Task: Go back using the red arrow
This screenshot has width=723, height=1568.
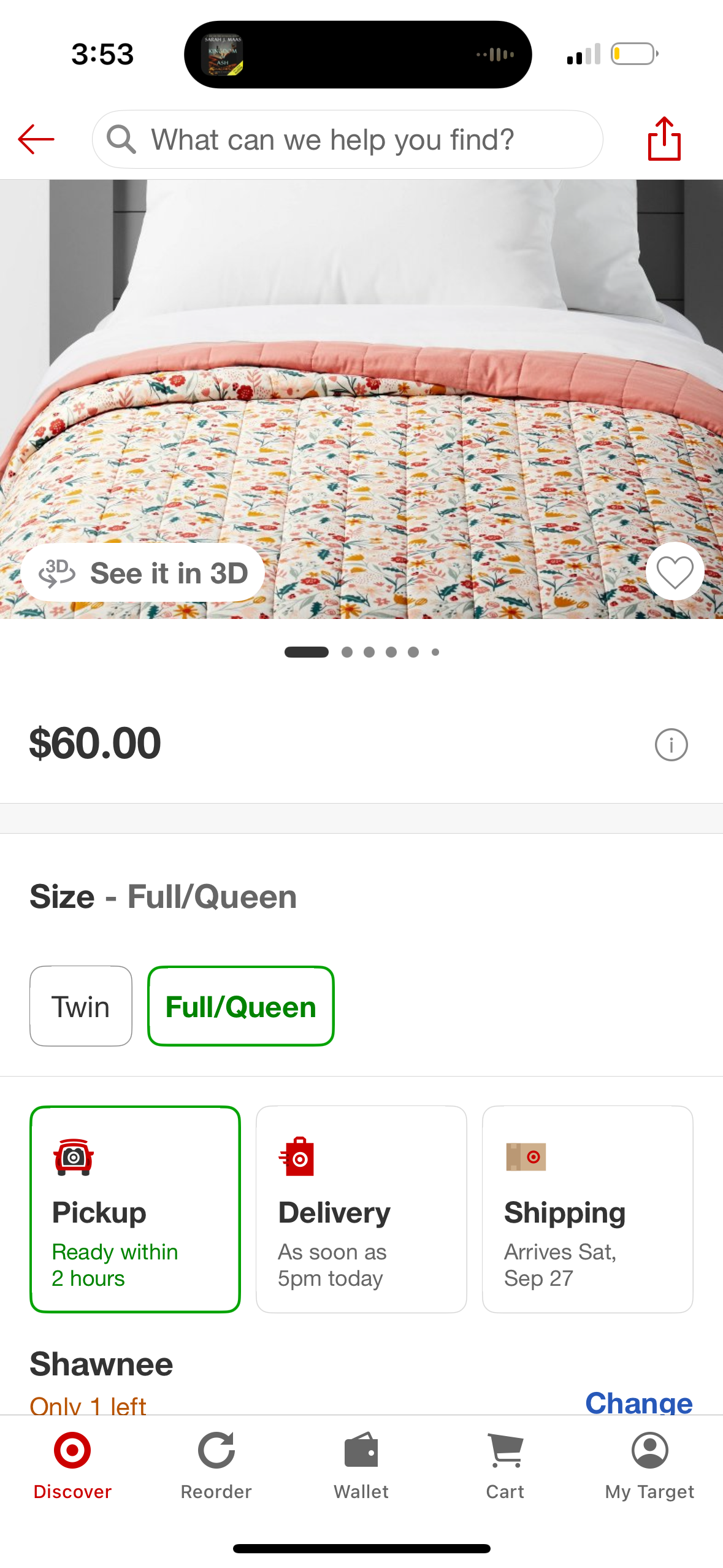Action: 36,139
